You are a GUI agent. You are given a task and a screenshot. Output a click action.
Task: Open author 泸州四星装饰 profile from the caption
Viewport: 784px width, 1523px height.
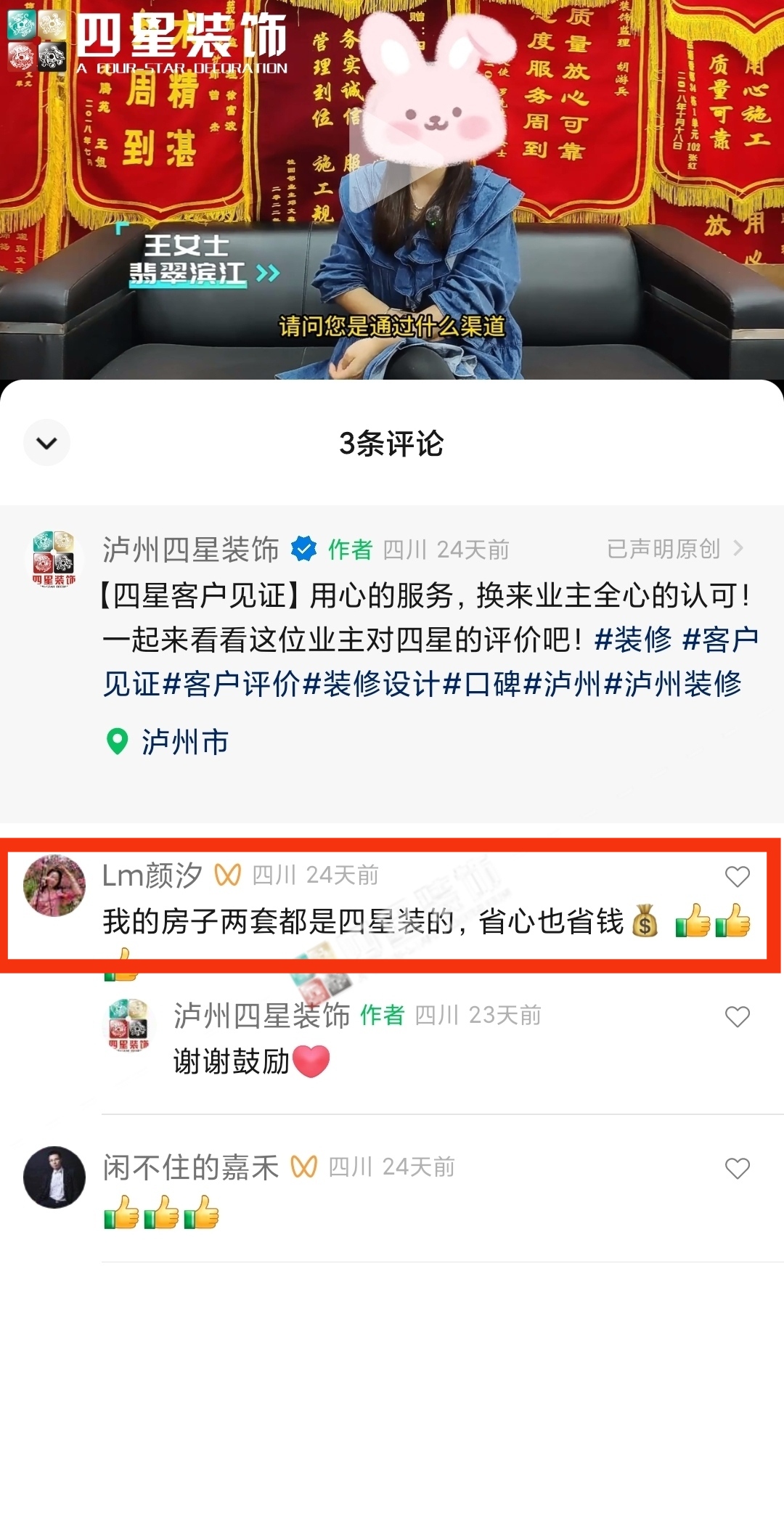click(x=190, y=550)
